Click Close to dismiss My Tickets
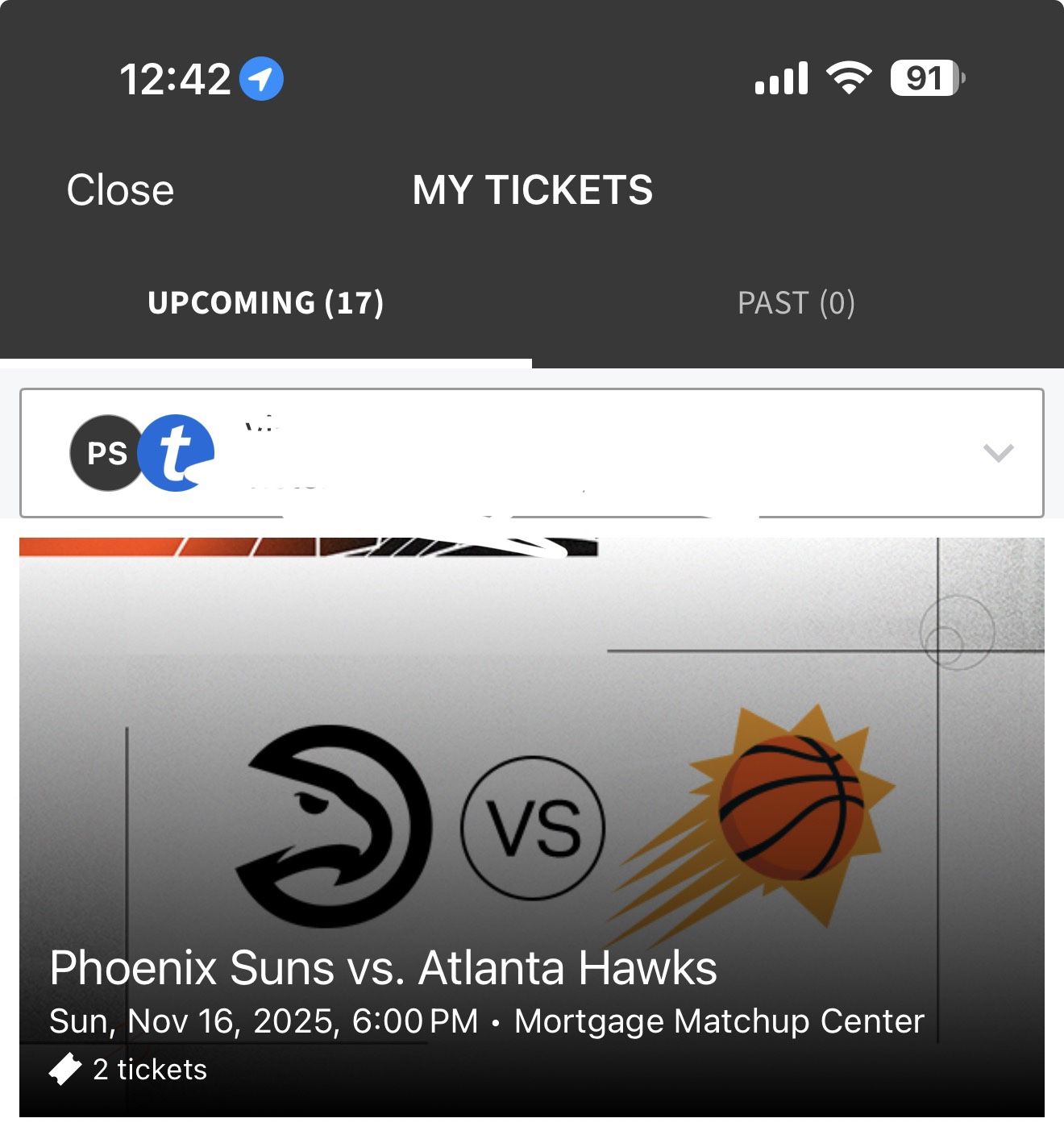Image resolution: width=1064 pixels, height=1139 pixels. click(119, 189)
